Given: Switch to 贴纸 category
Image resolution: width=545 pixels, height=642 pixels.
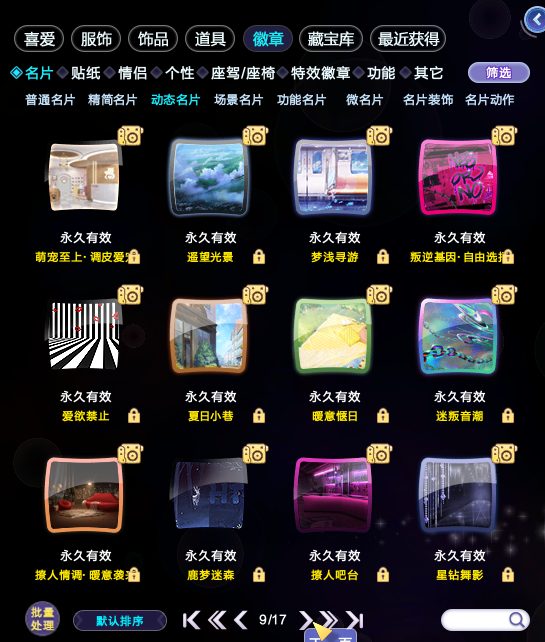Looking at the screenshot, I should coord(86,73).
